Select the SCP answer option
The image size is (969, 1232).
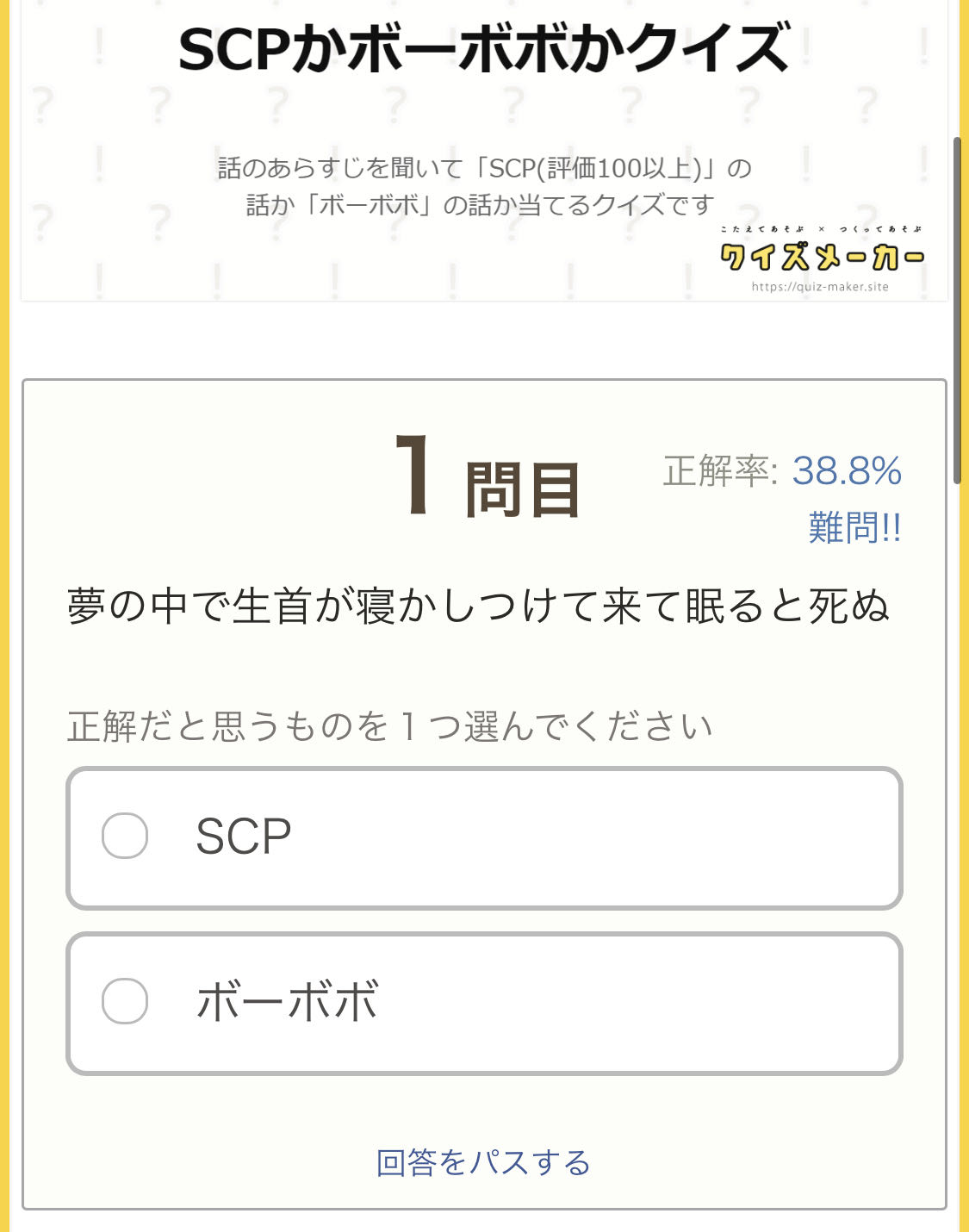pos(484,837)
